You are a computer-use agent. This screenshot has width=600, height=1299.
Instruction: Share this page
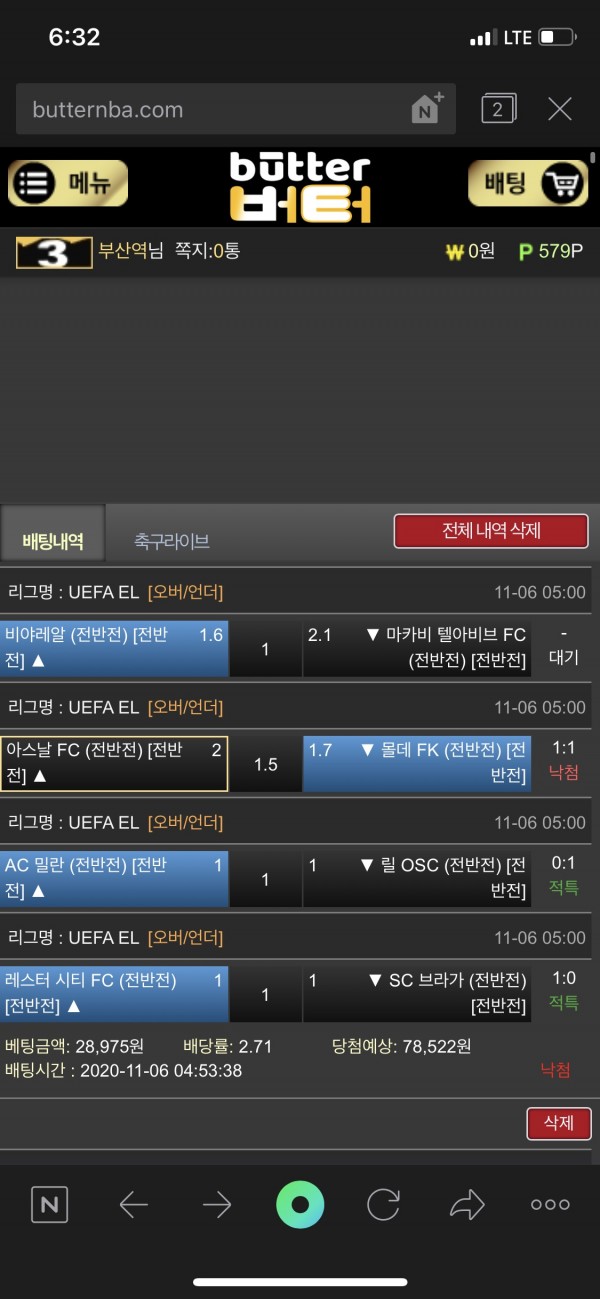pyautogui.click(x=467, y=1205)
